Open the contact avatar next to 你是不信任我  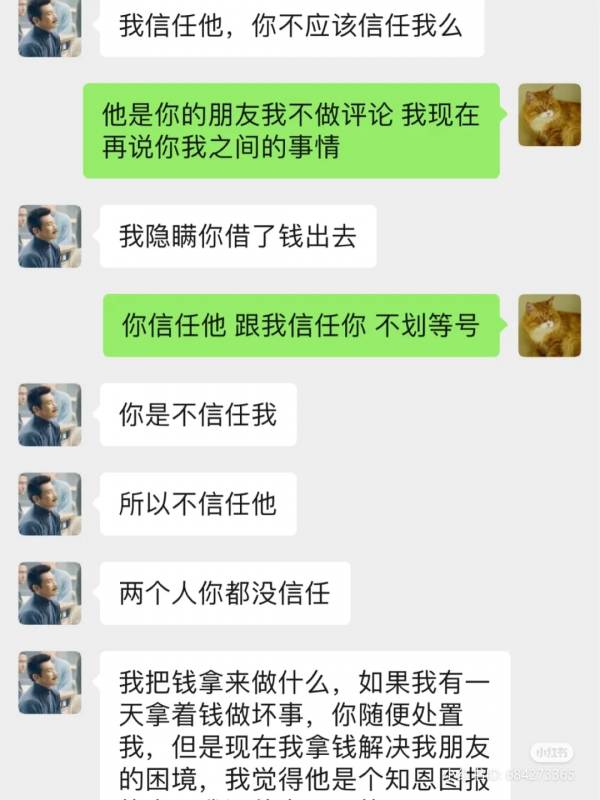click(49, 414)
